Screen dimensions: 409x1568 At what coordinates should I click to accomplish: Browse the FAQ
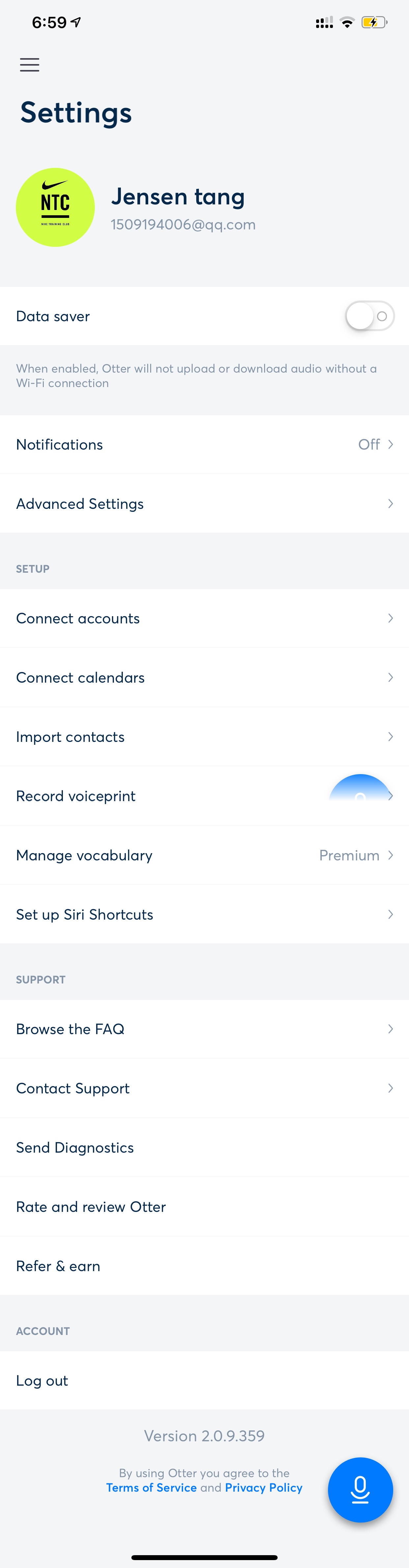tap(204, 1029)
